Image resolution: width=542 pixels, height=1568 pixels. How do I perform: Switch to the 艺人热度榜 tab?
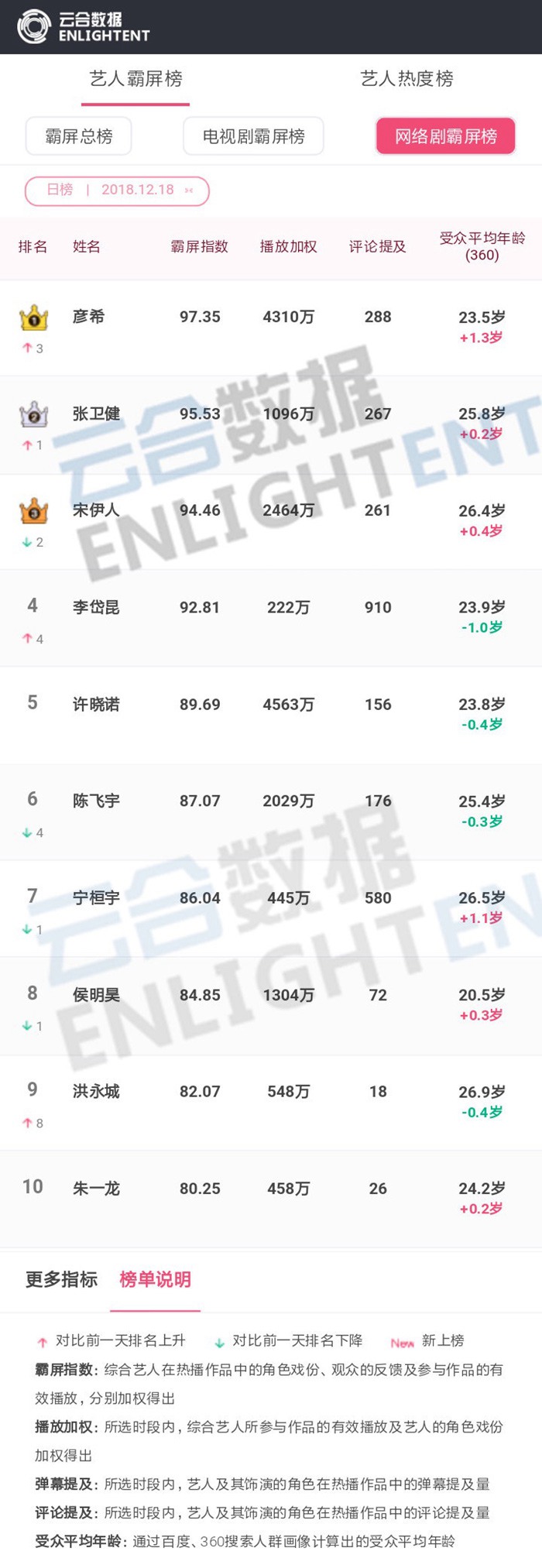(x=406, y=79)
